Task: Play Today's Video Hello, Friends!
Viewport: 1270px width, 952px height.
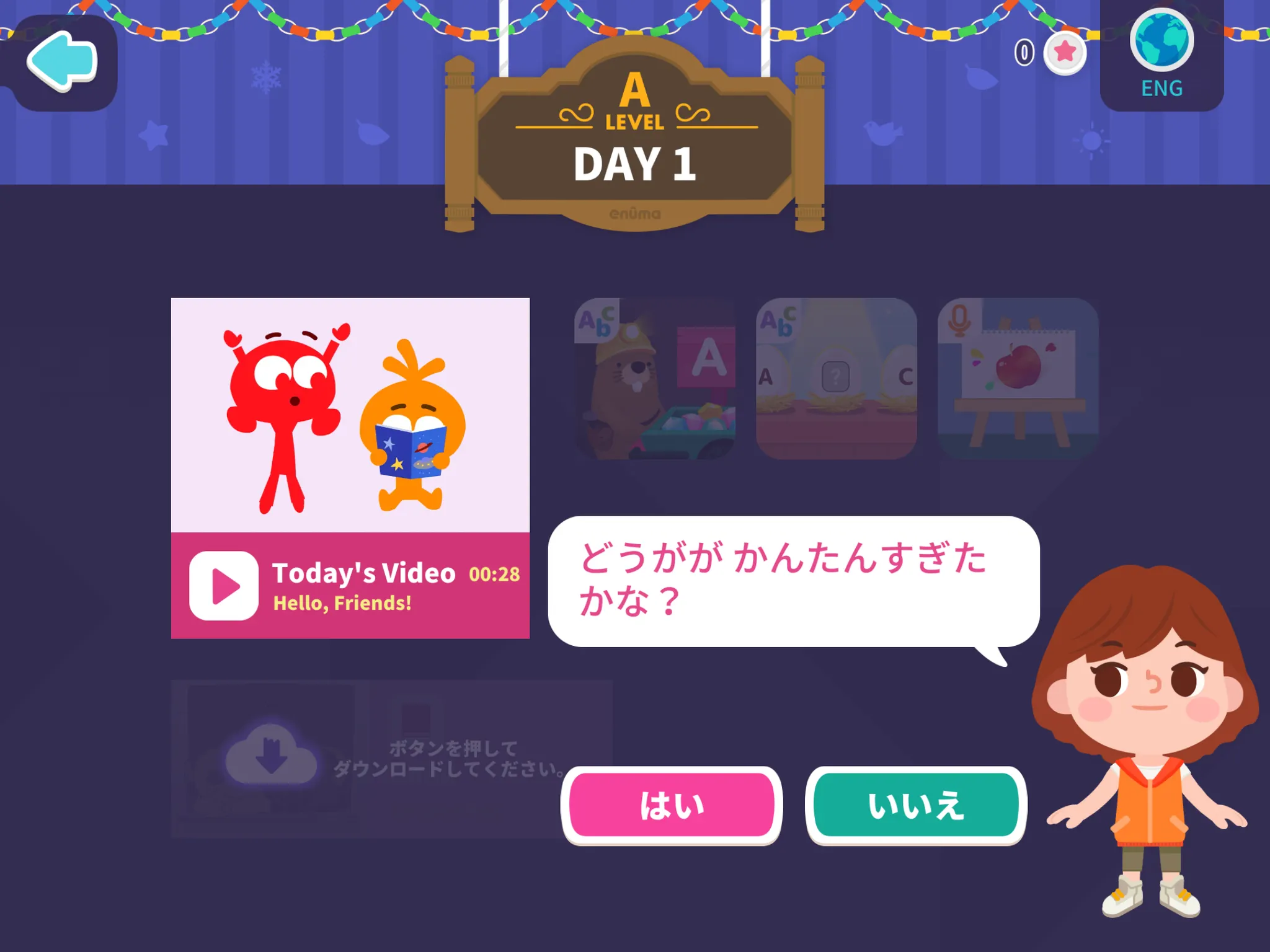Action: [224, 586]
